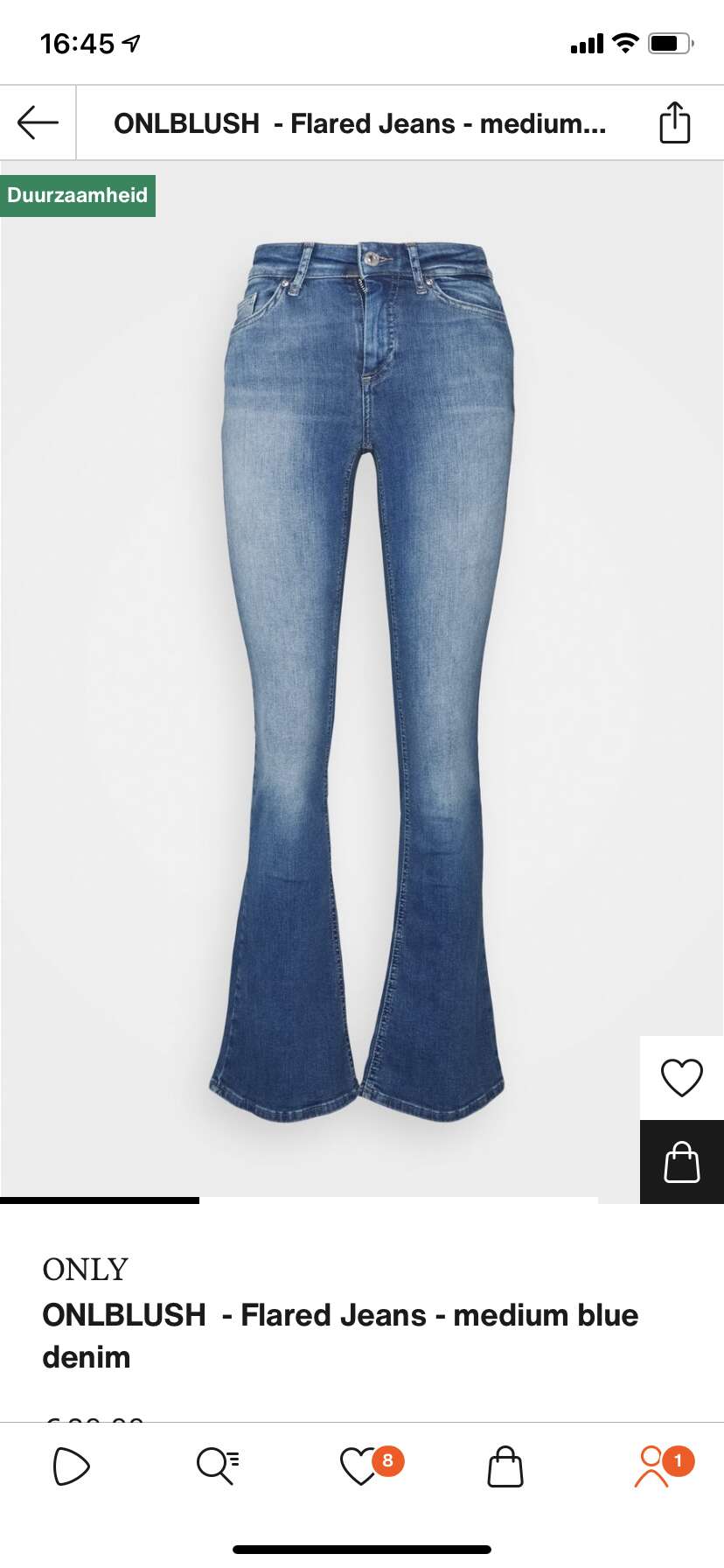Switch to the search and browse tab
This screenshot has width=724, height=1568.
218,1466
